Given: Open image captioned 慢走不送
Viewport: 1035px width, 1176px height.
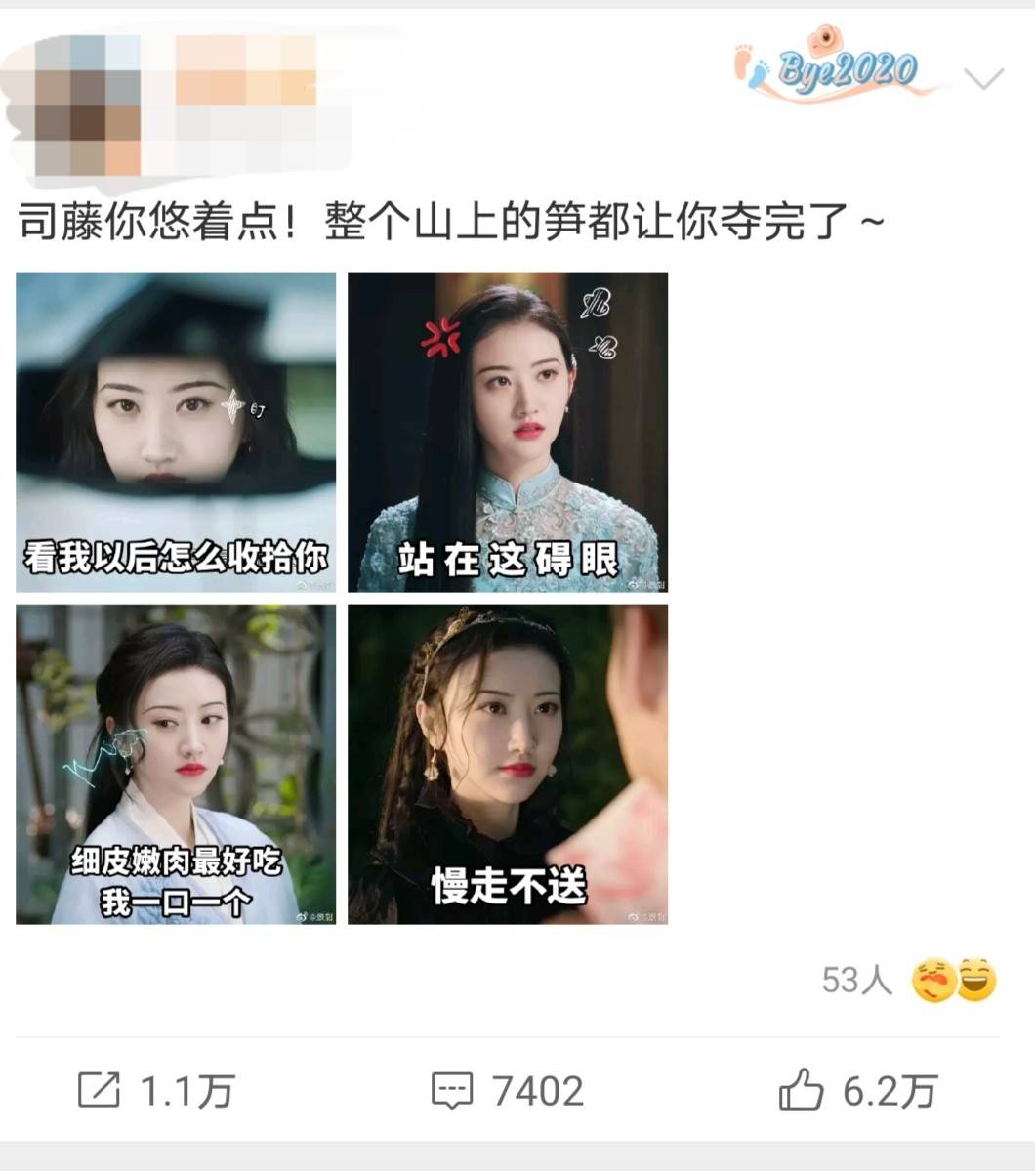Looking at the screenshot, I should click(508, 764).
